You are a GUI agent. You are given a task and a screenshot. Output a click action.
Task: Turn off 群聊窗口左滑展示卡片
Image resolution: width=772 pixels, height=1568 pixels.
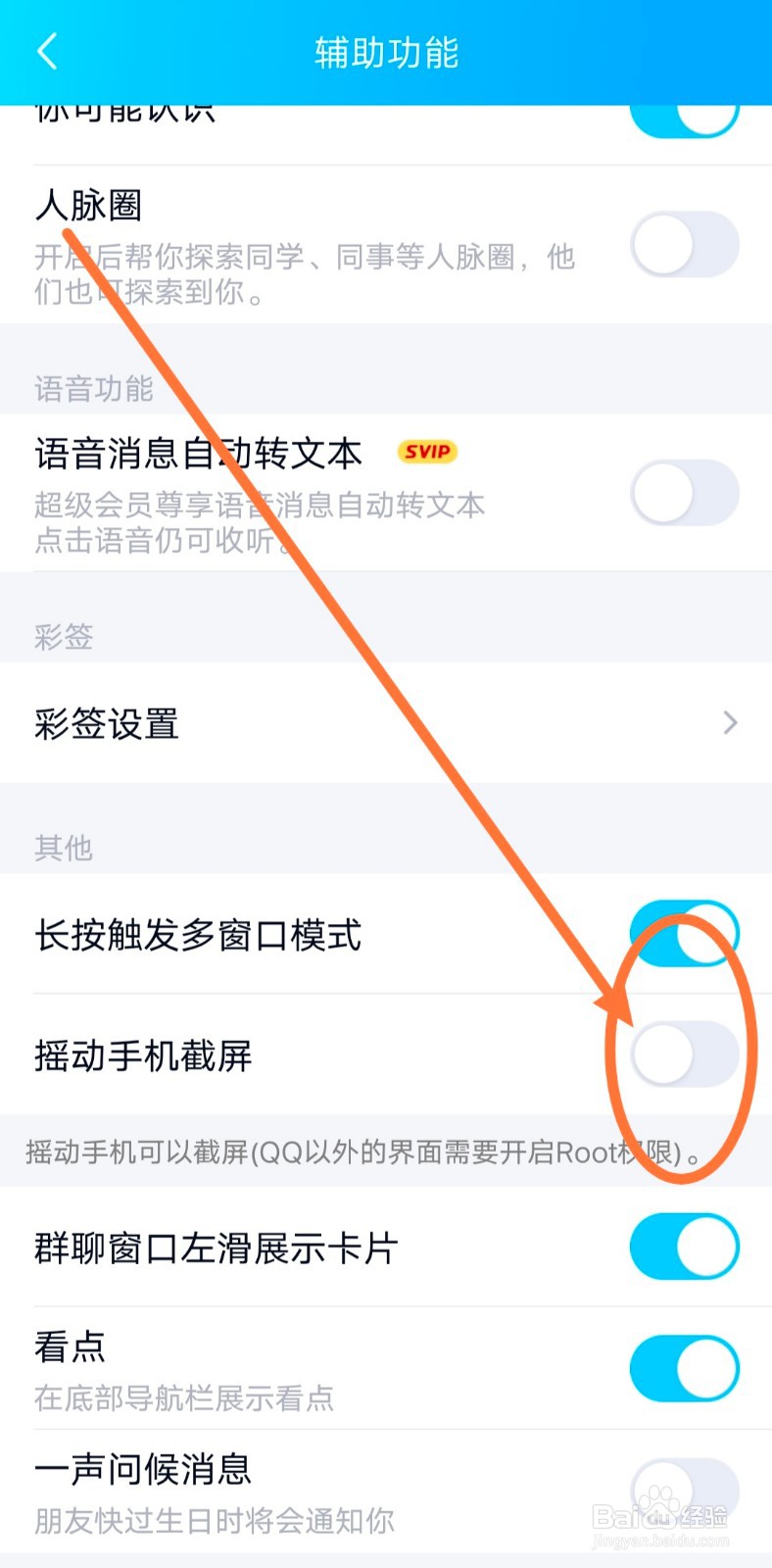683,1246
